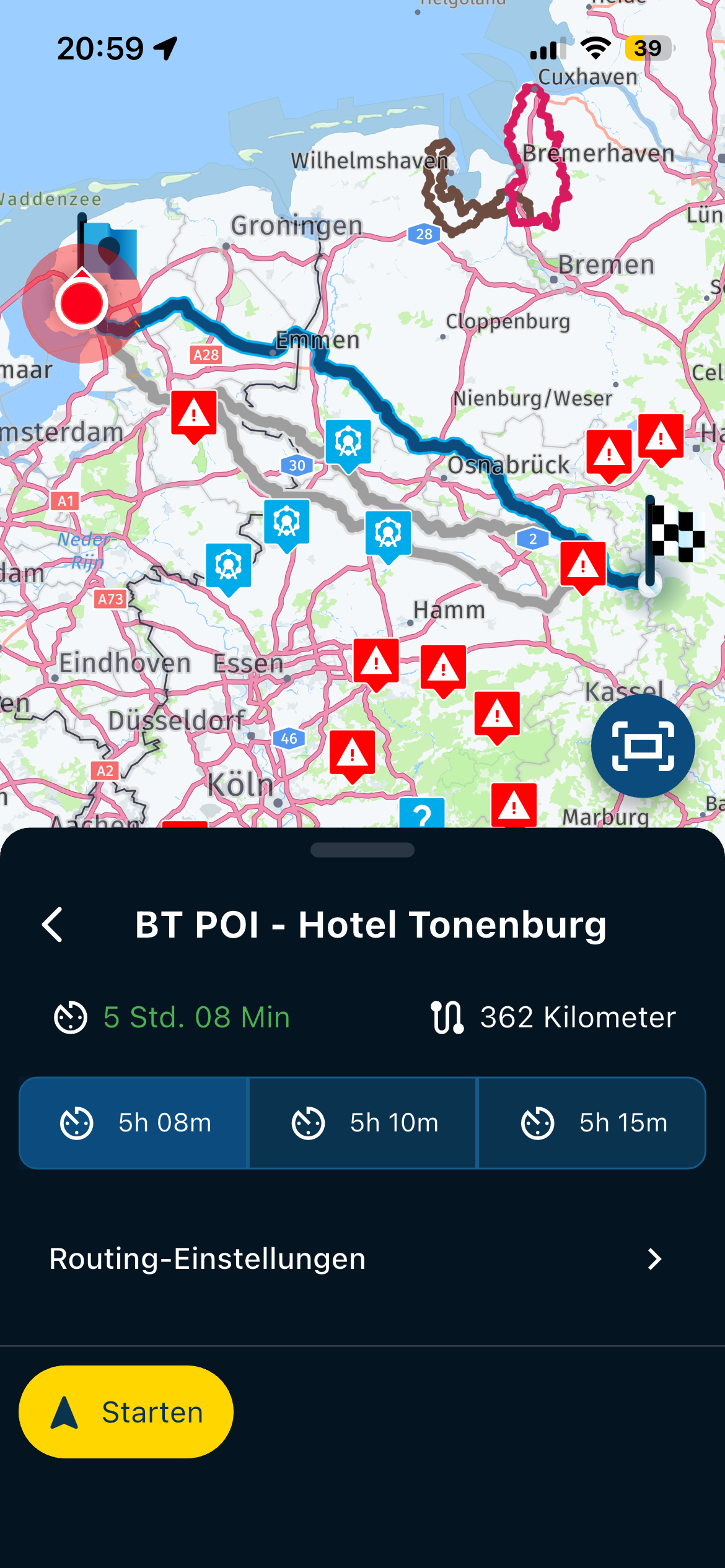This screenshot has width=725, height=1568.
Task: Choose the 5h 15m route alternative
Action: (592, 1123)
